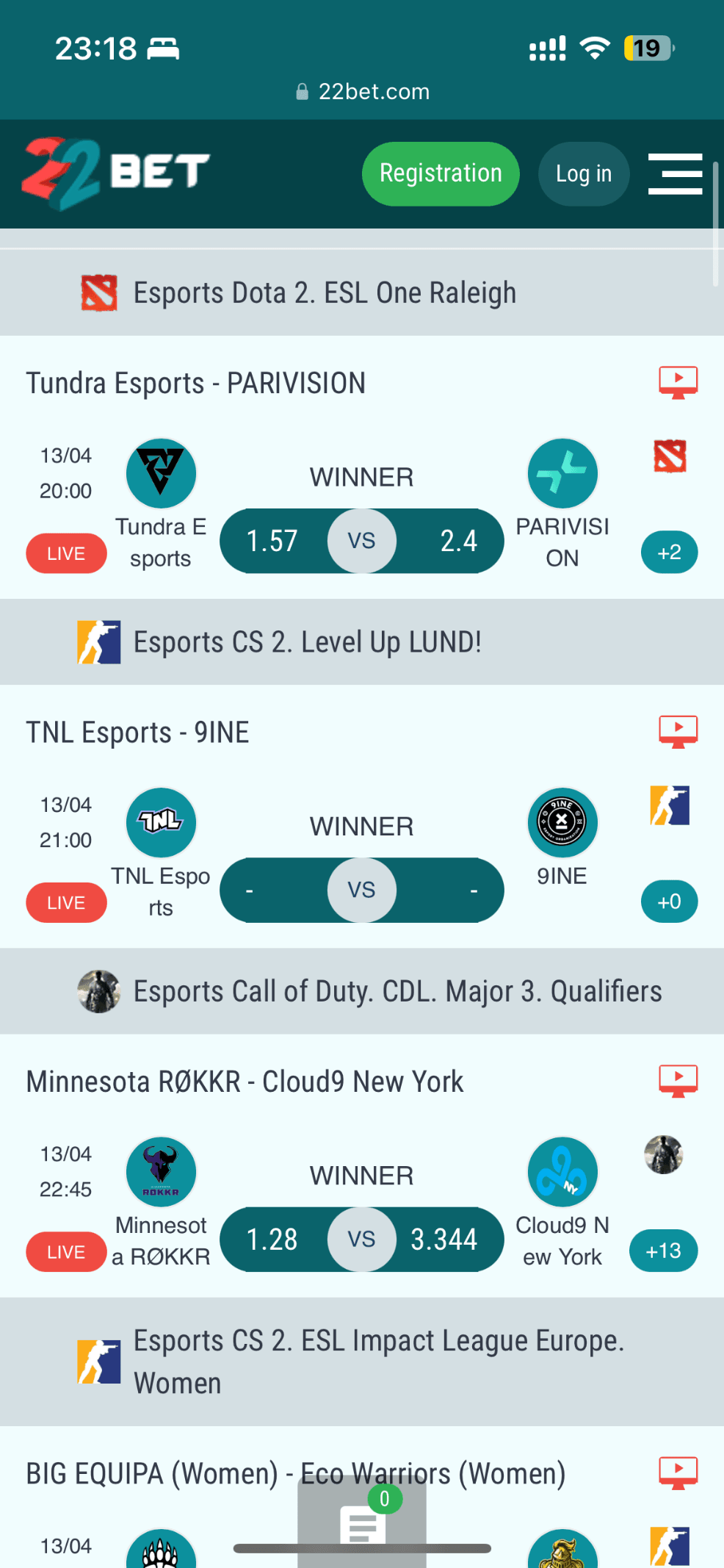The height and width of the screenshot is (1568, 724).
Task: Click the Call of Duty icon in CDL header
Action: (x=98, y=990)
